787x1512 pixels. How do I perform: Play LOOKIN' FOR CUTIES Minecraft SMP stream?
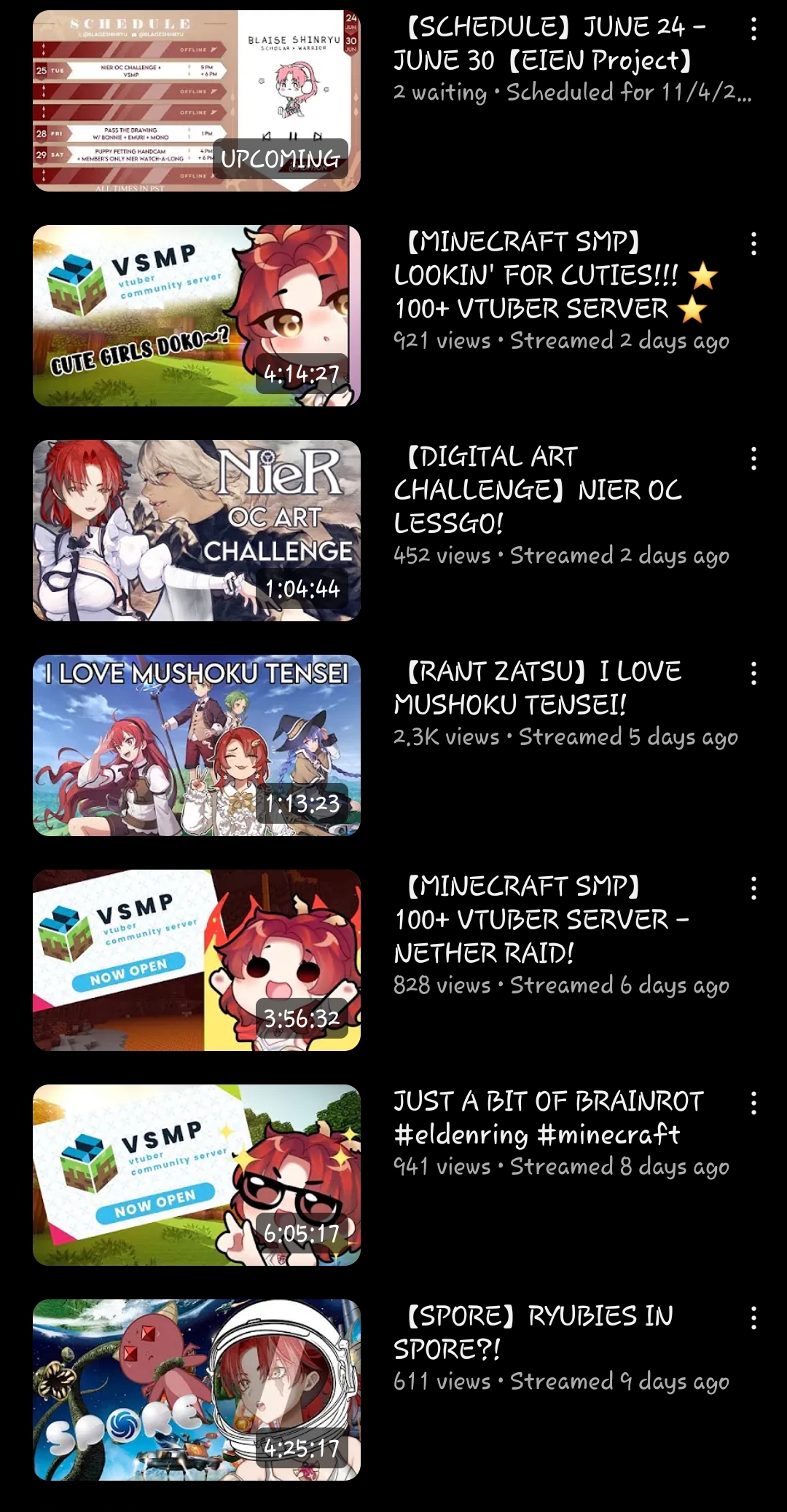click(x=197, y=315)
